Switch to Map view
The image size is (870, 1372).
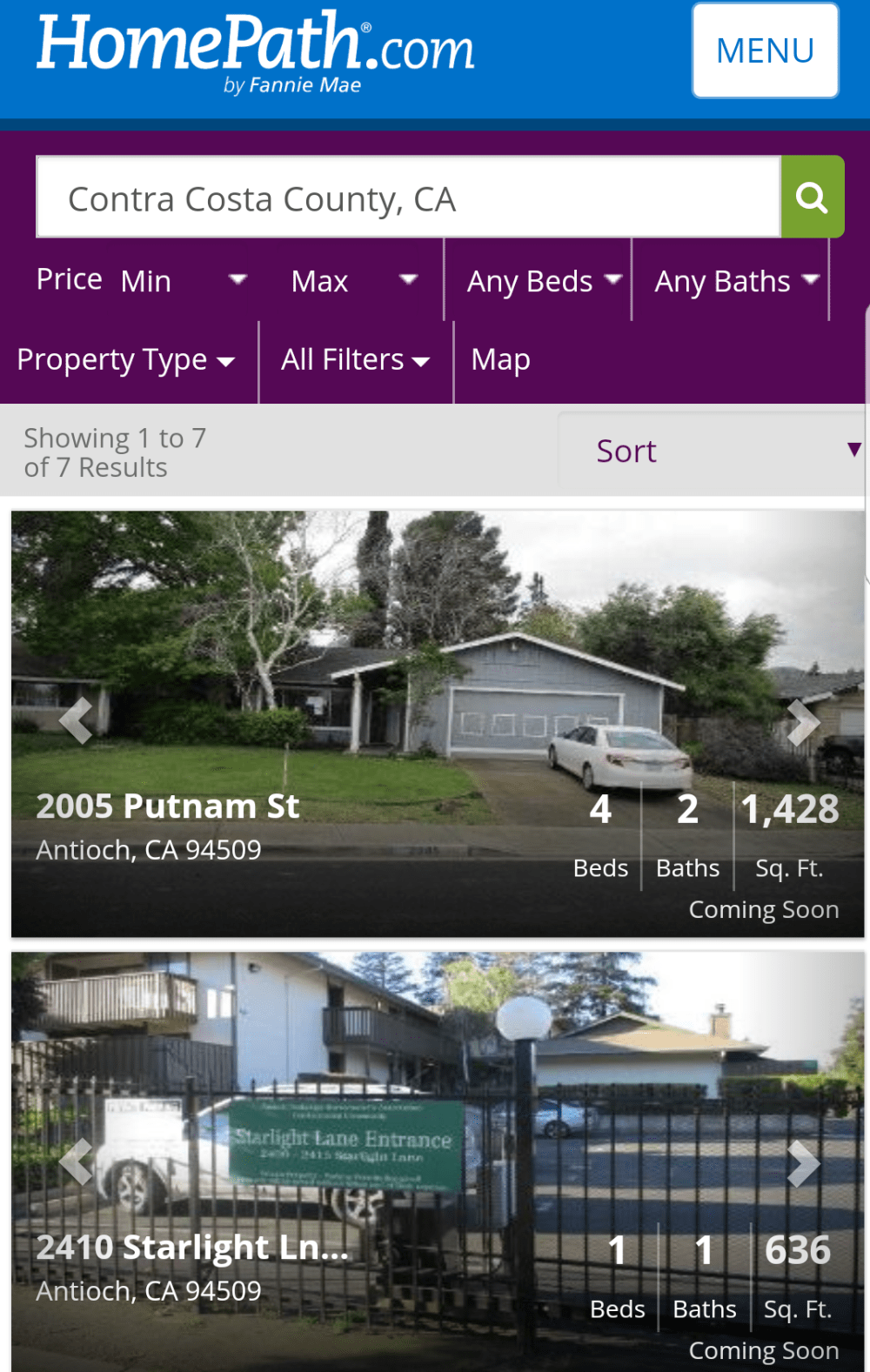coord(500,360)
